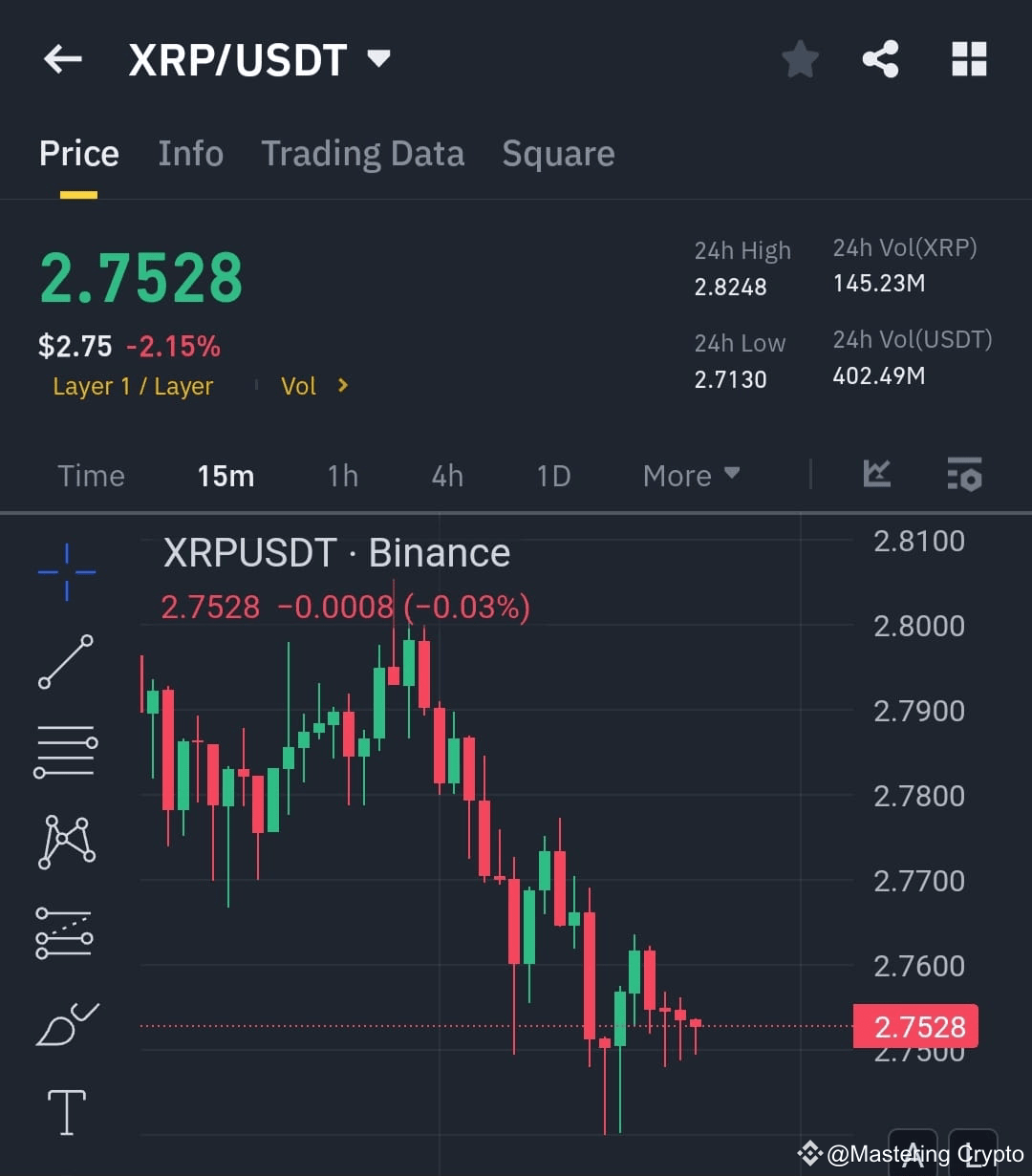Switch chart to 1h timeframe
1032x1176 pixels.
[342, 475]
